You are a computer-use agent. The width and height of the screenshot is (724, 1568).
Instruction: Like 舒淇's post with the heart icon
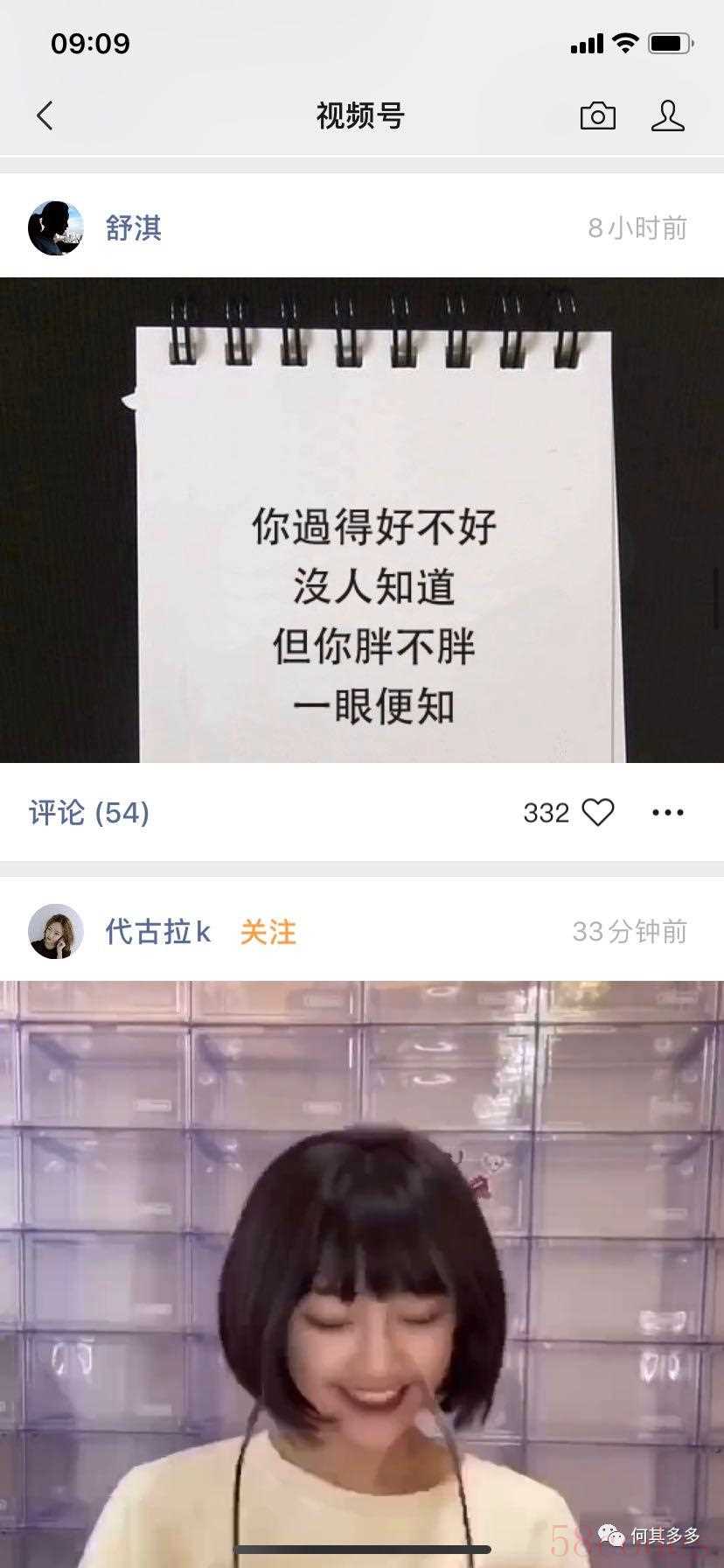point(598,813)
